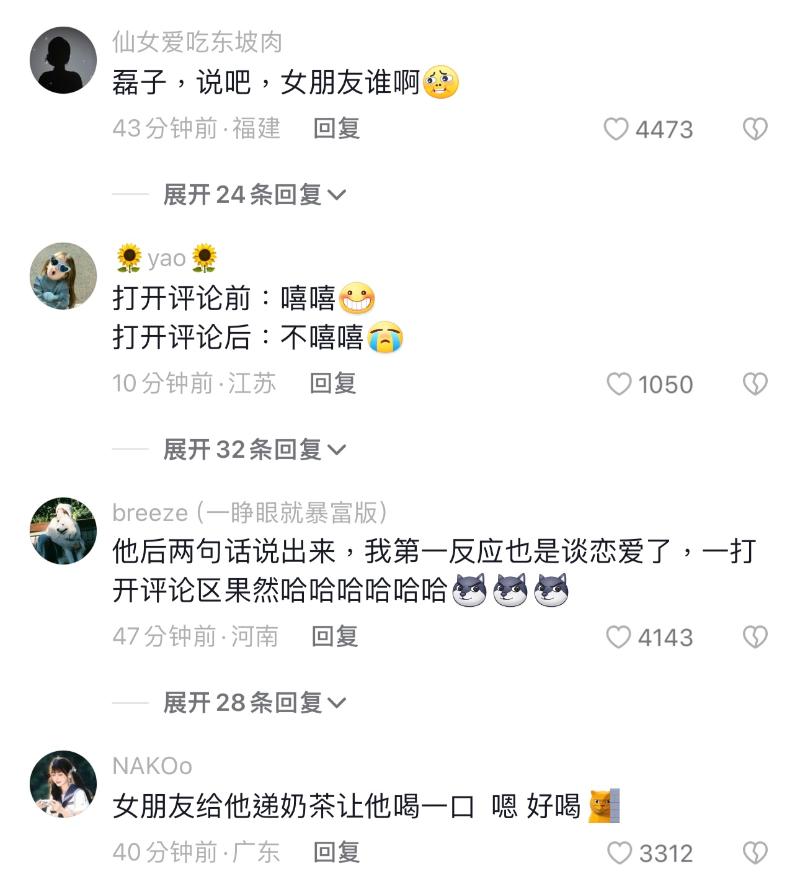Expand the 24 replies
The image size is (800, 879).
[254, 194]
